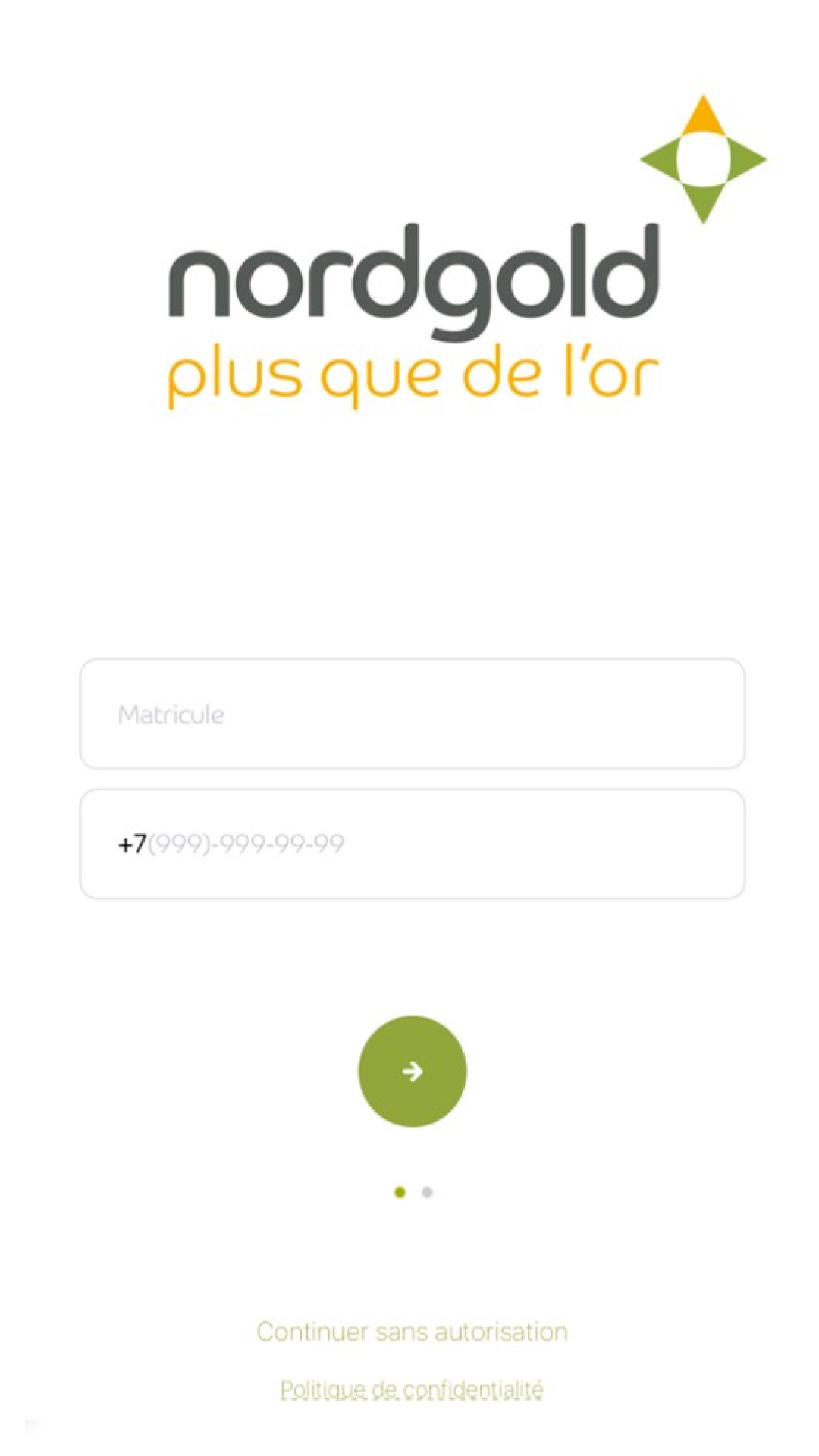Tap the second page indicator dot

pyautogui.click(x=427, y=1192)
